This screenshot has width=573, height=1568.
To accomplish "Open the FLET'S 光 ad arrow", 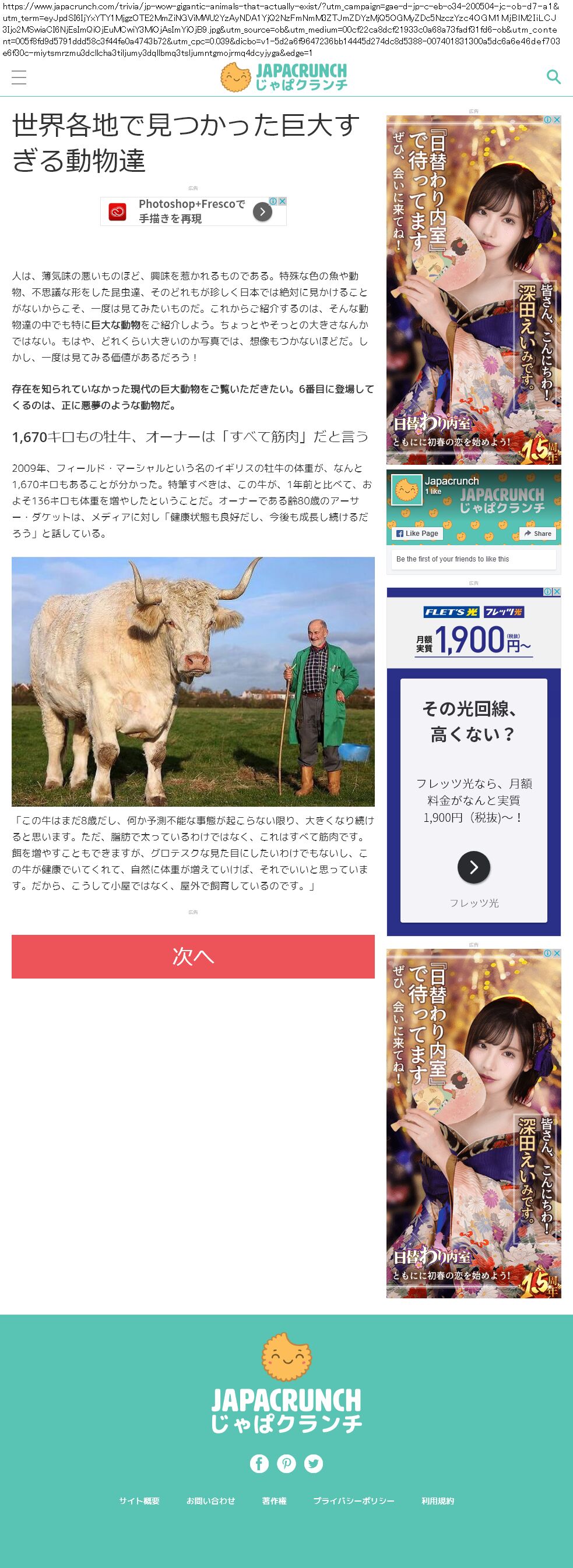I will point(474,867).
